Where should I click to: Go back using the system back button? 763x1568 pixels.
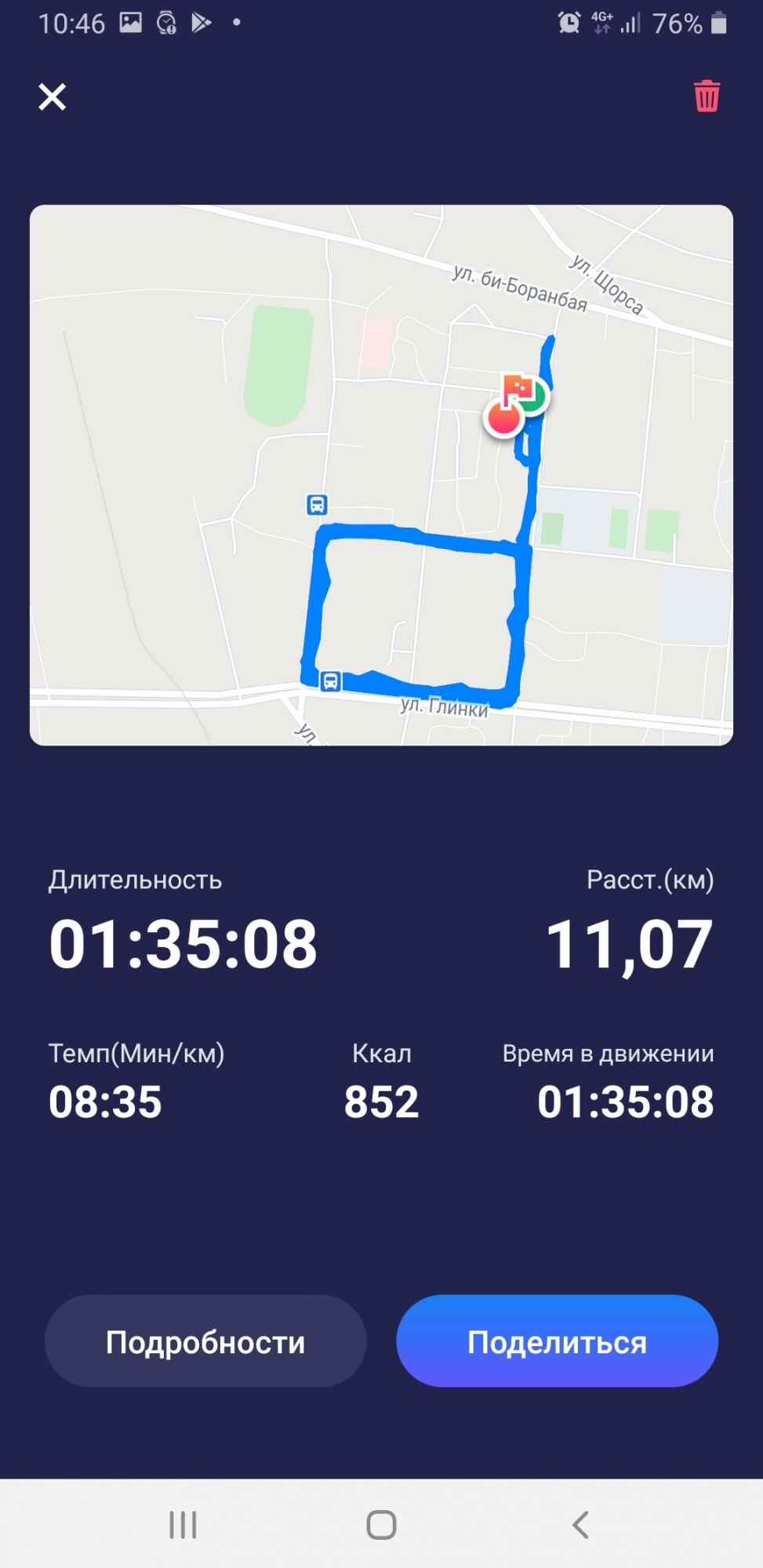[580, 1525]
